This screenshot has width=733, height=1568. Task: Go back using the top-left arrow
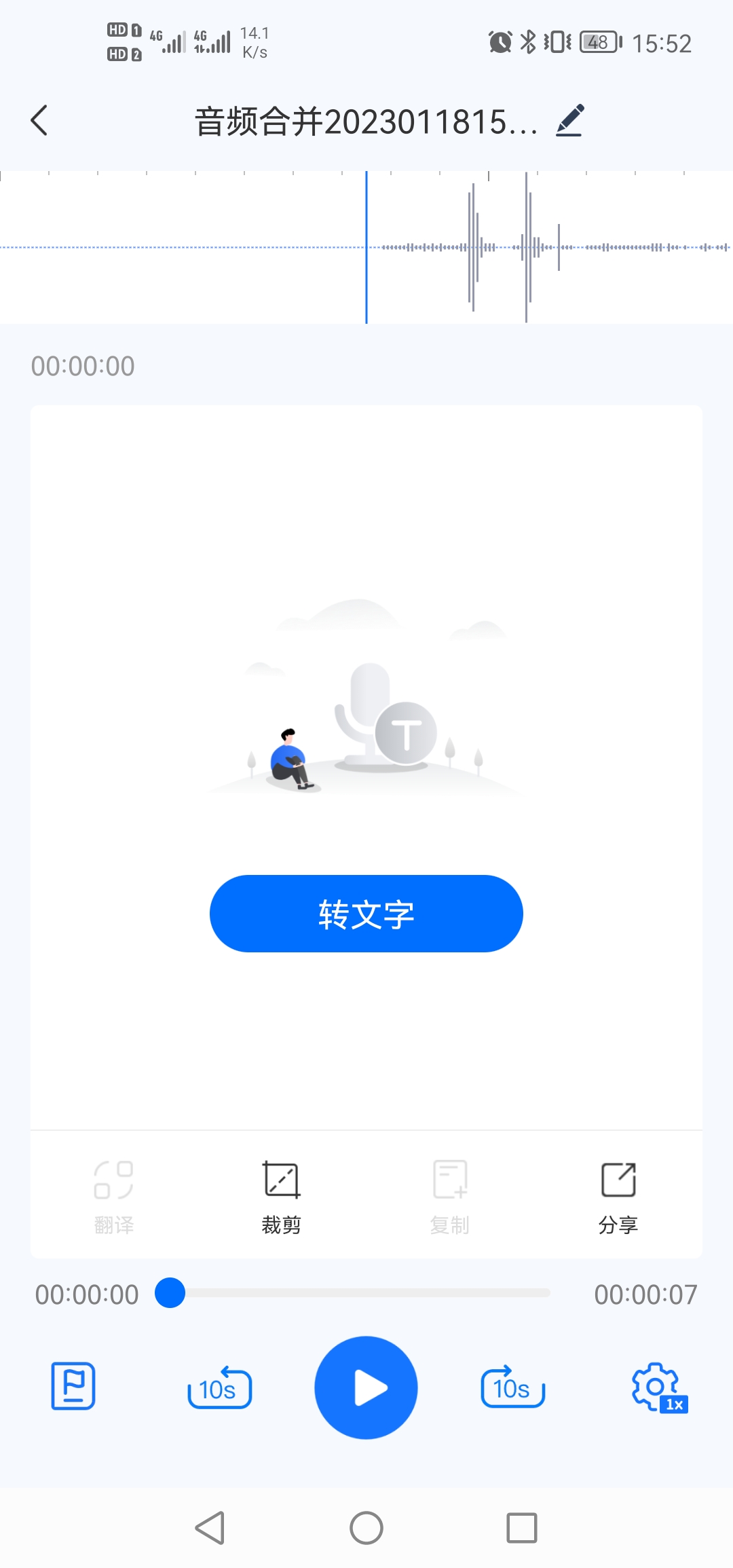click(x=39, y=119)
